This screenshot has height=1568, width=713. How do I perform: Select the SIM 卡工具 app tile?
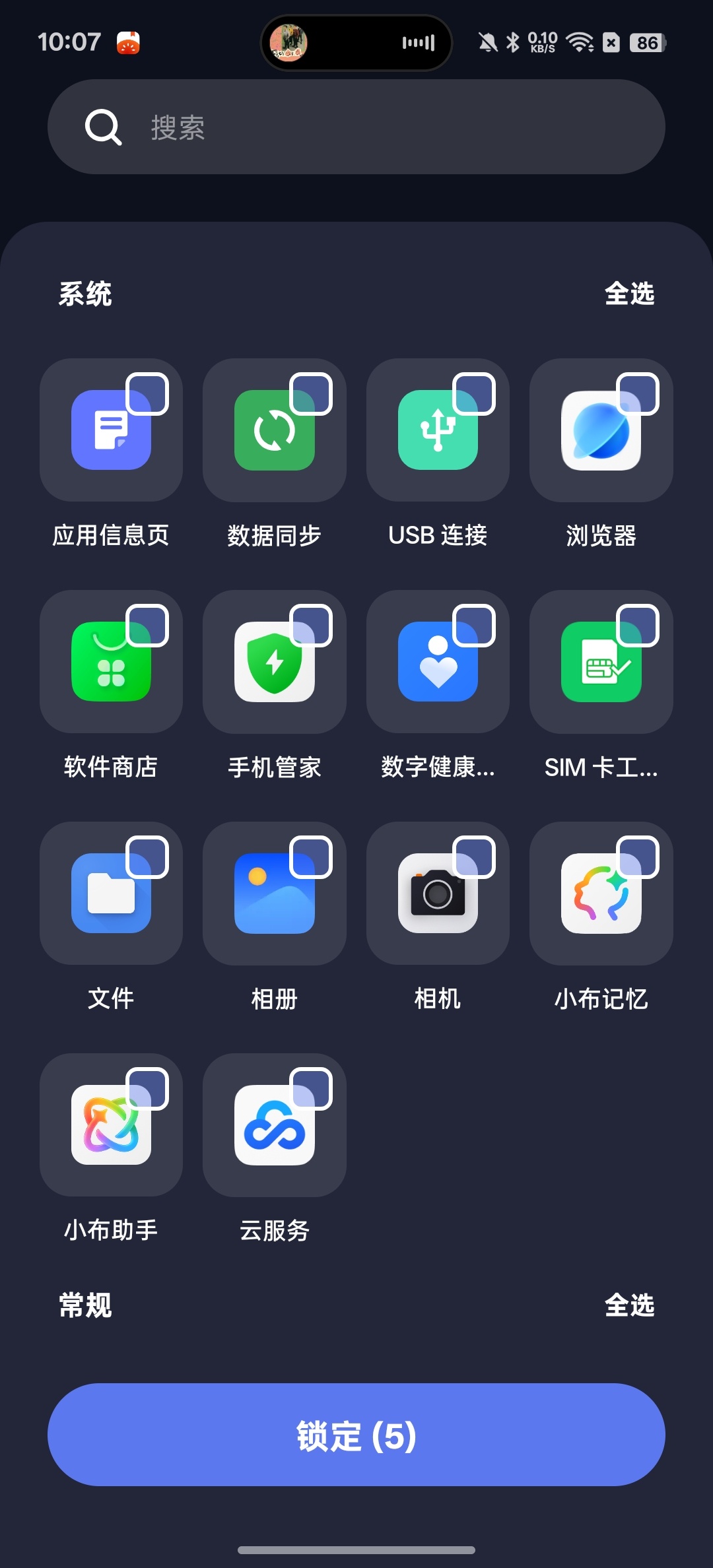pyautogui.click(x=601, y=662)
